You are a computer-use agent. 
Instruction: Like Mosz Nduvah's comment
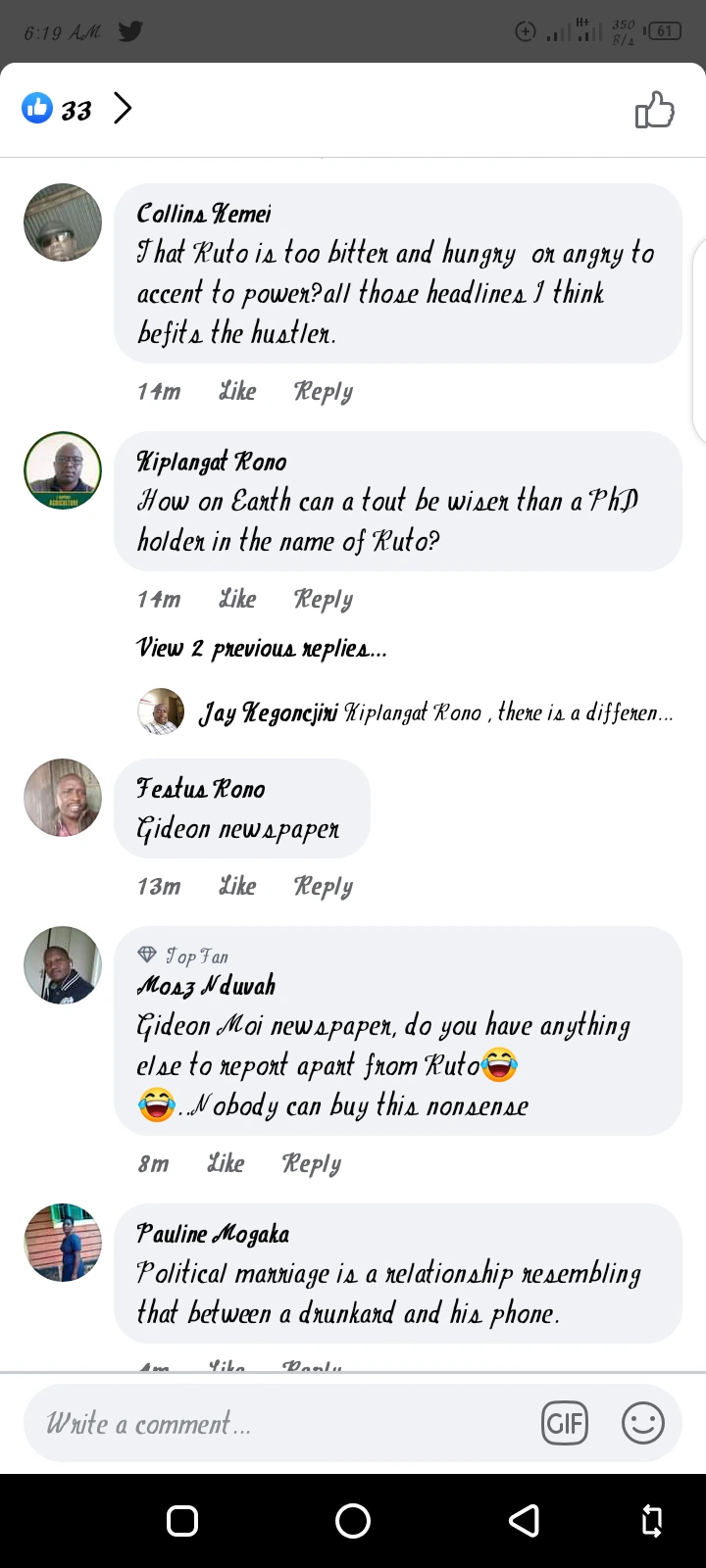coord(226,1163)
